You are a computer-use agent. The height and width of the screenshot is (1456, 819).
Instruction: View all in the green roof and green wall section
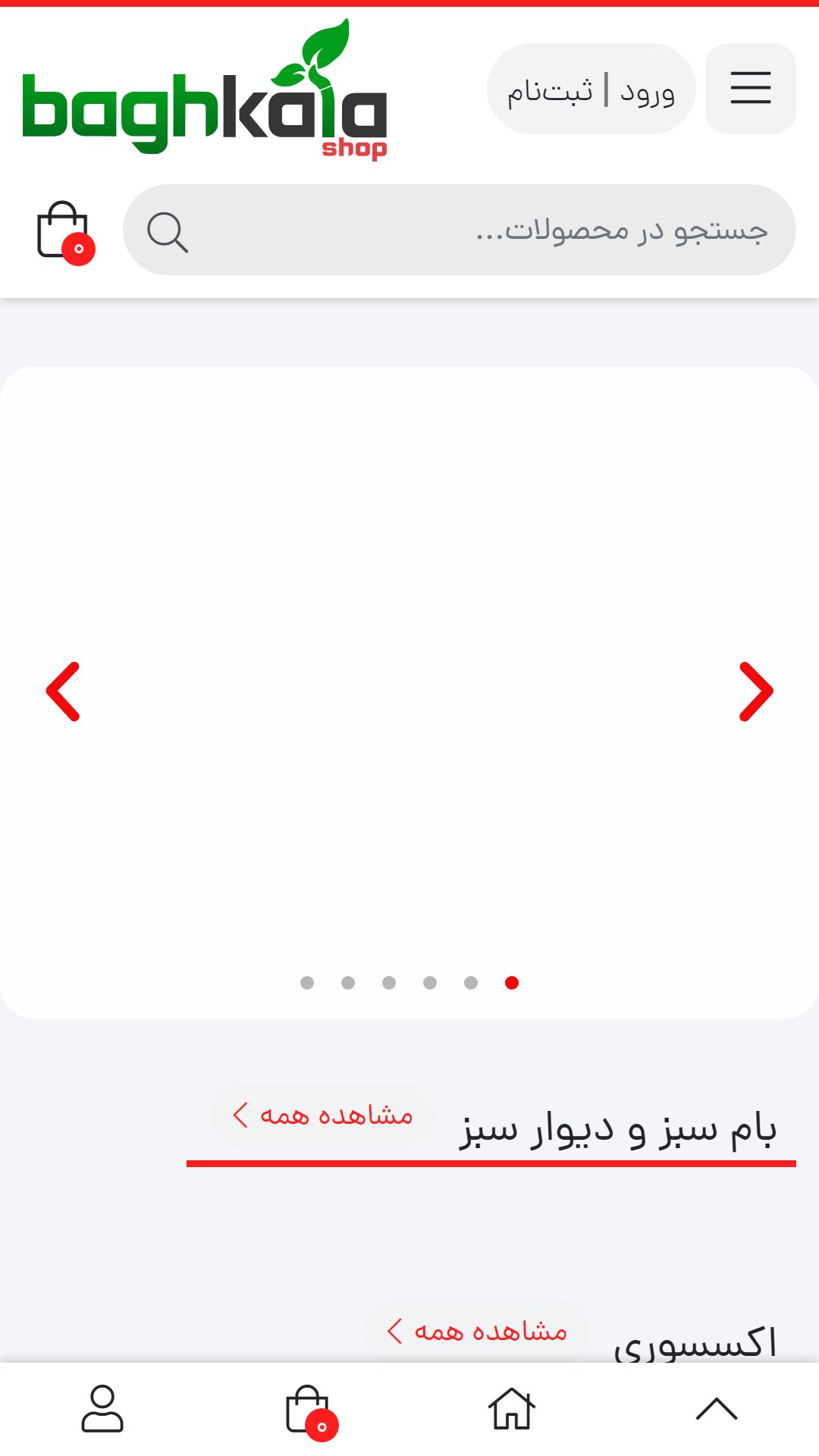[x=323, y=1116]
